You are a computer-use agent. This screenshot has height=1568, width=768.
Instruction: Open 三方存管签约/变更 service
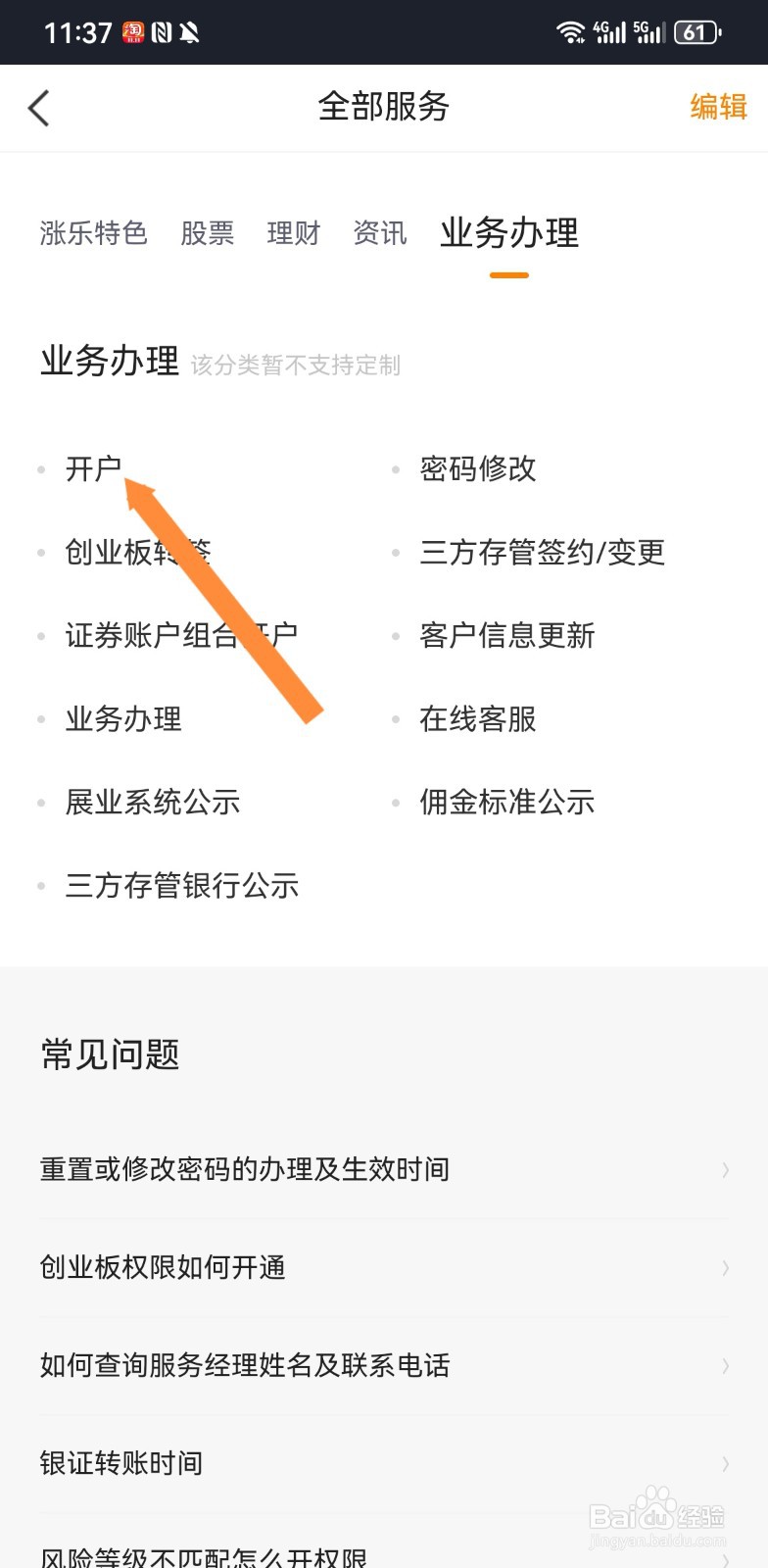[542, 552]
